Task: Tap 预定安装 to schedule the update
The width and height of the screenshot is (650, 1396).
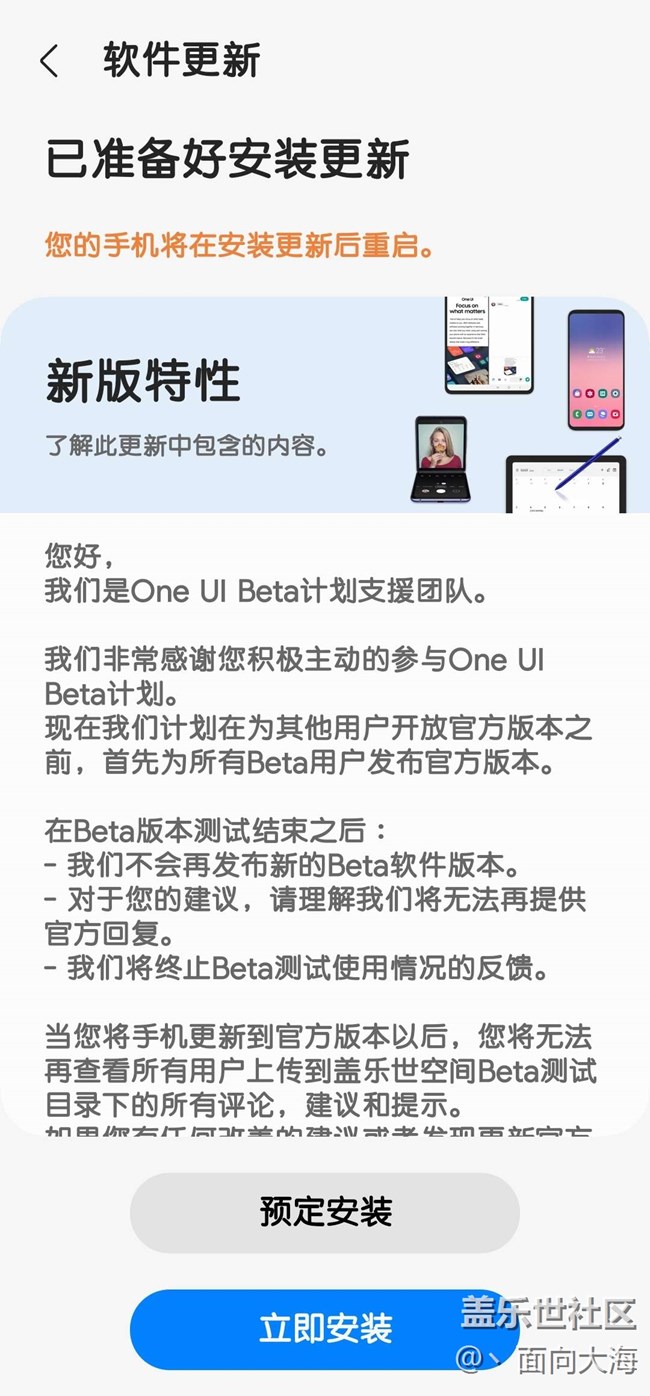Action: pos(325,1212)
